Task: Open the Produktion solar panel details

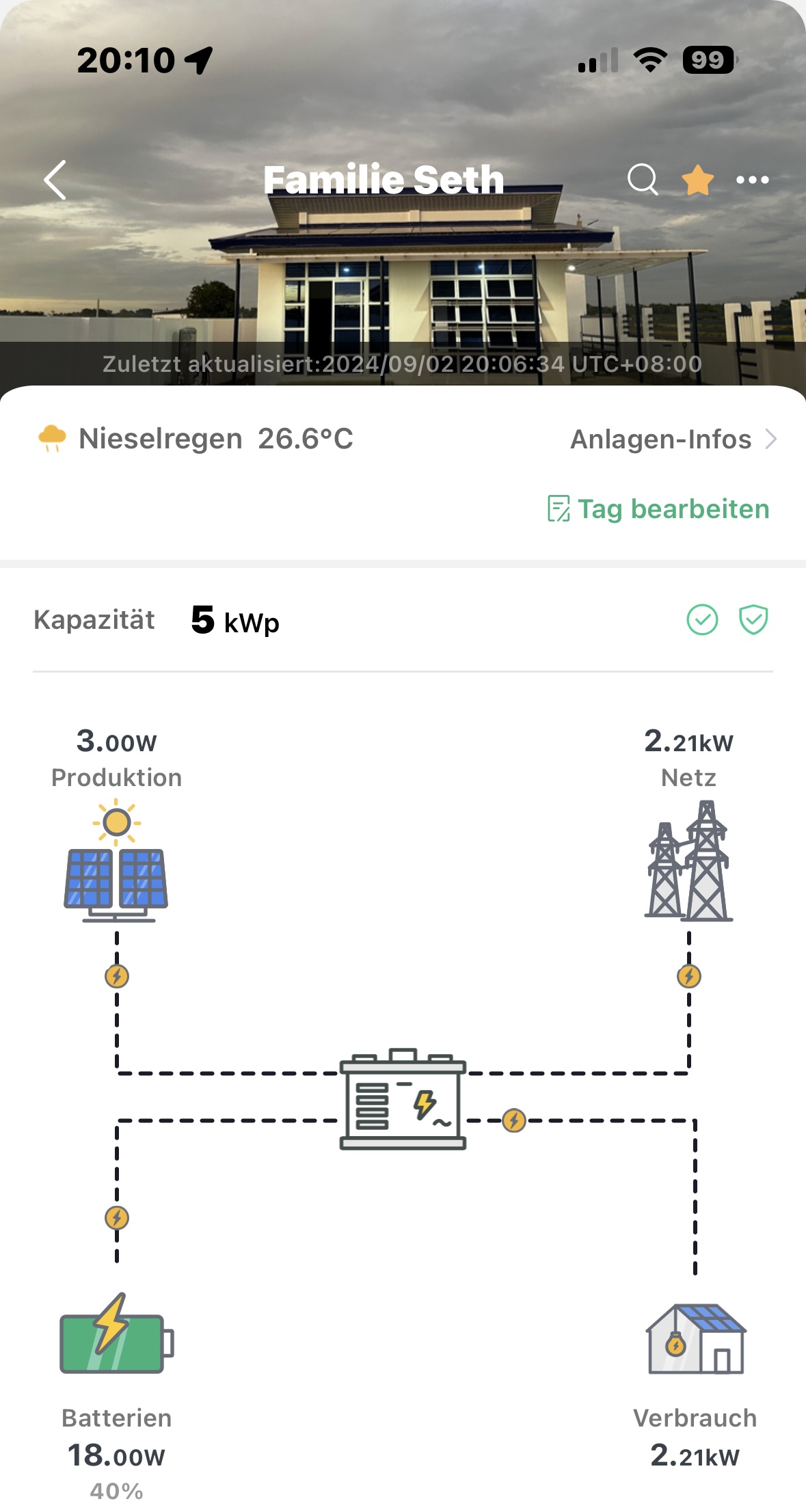Action: [x=116, y=863]
